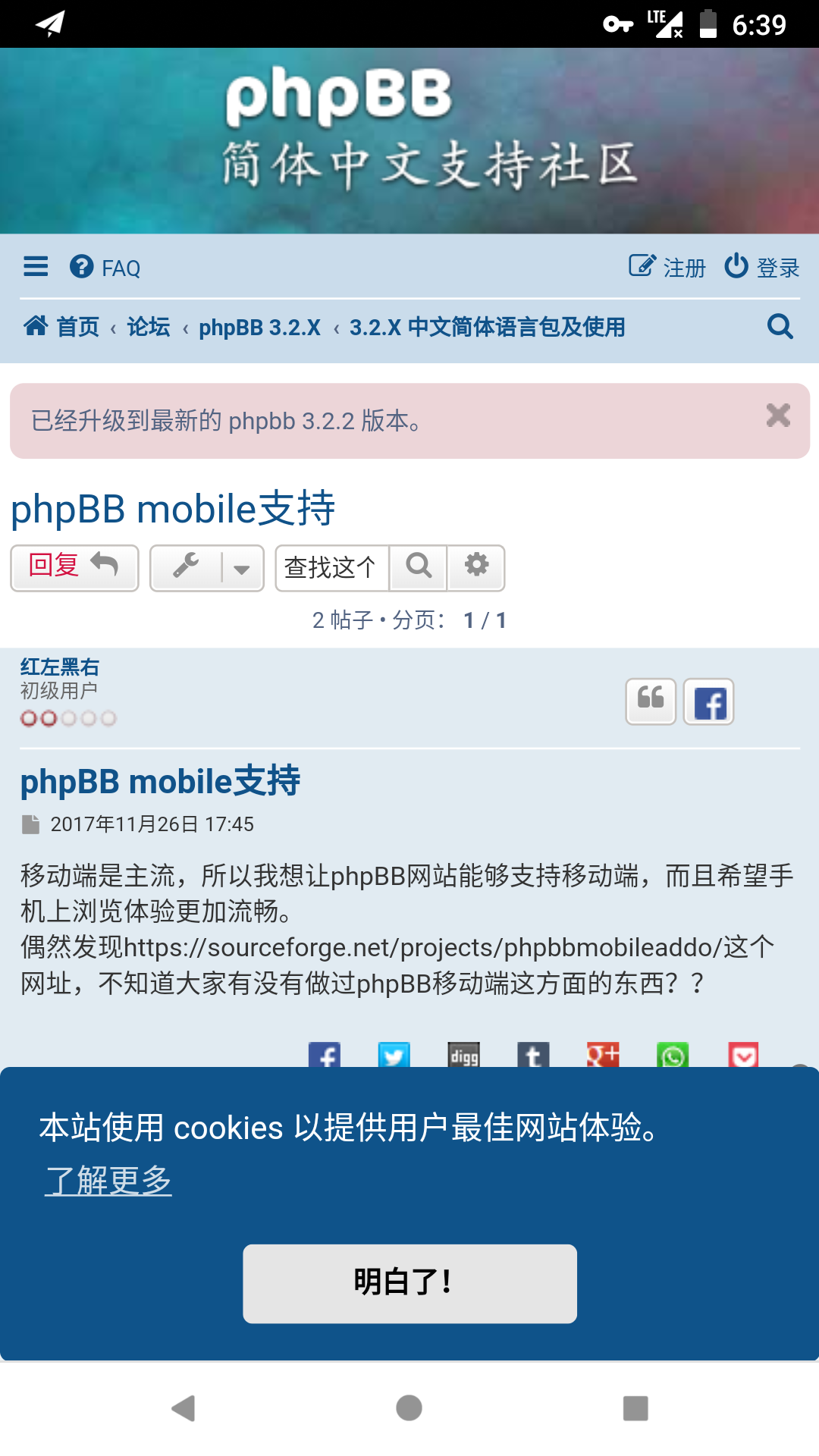Open search magnifier in navigation bar
This screenshot has height=1456, width=819.
780,326
